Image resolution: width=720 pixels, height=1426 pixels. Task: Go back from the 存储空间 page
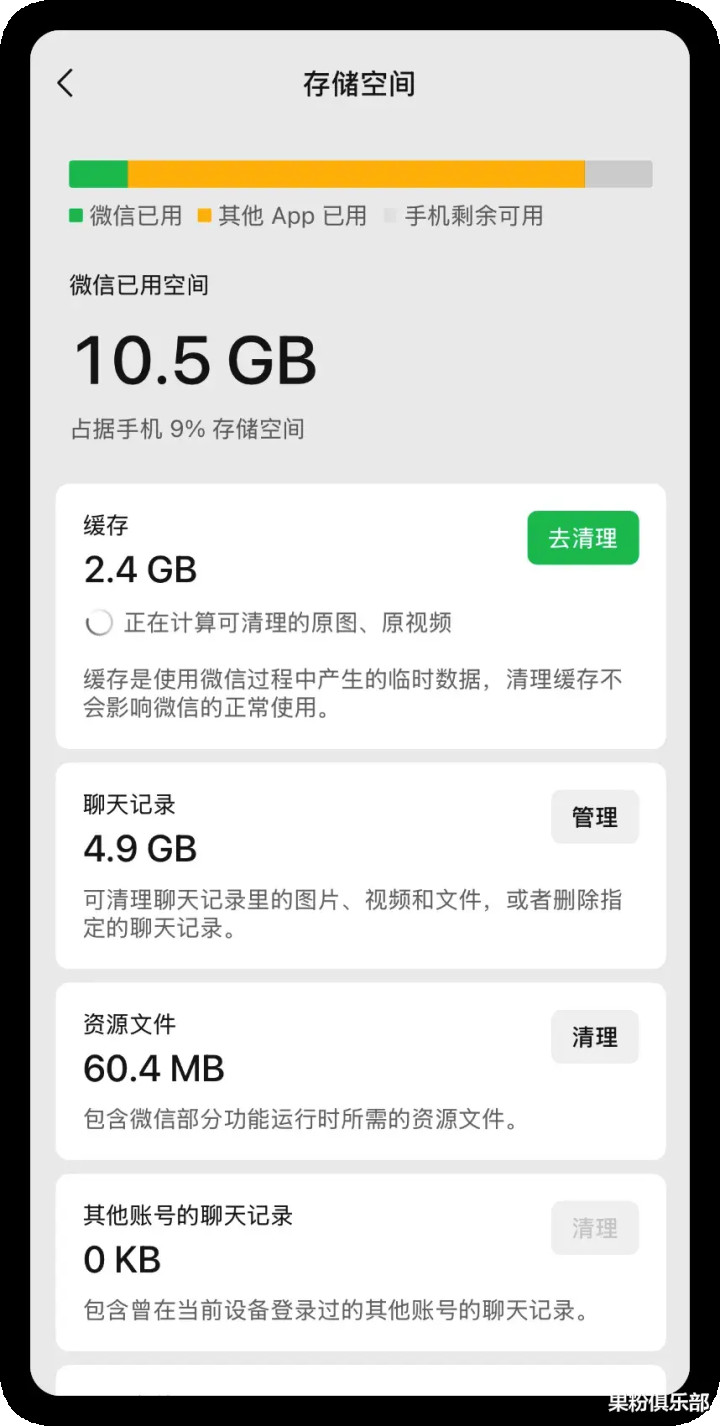(66, 83)
